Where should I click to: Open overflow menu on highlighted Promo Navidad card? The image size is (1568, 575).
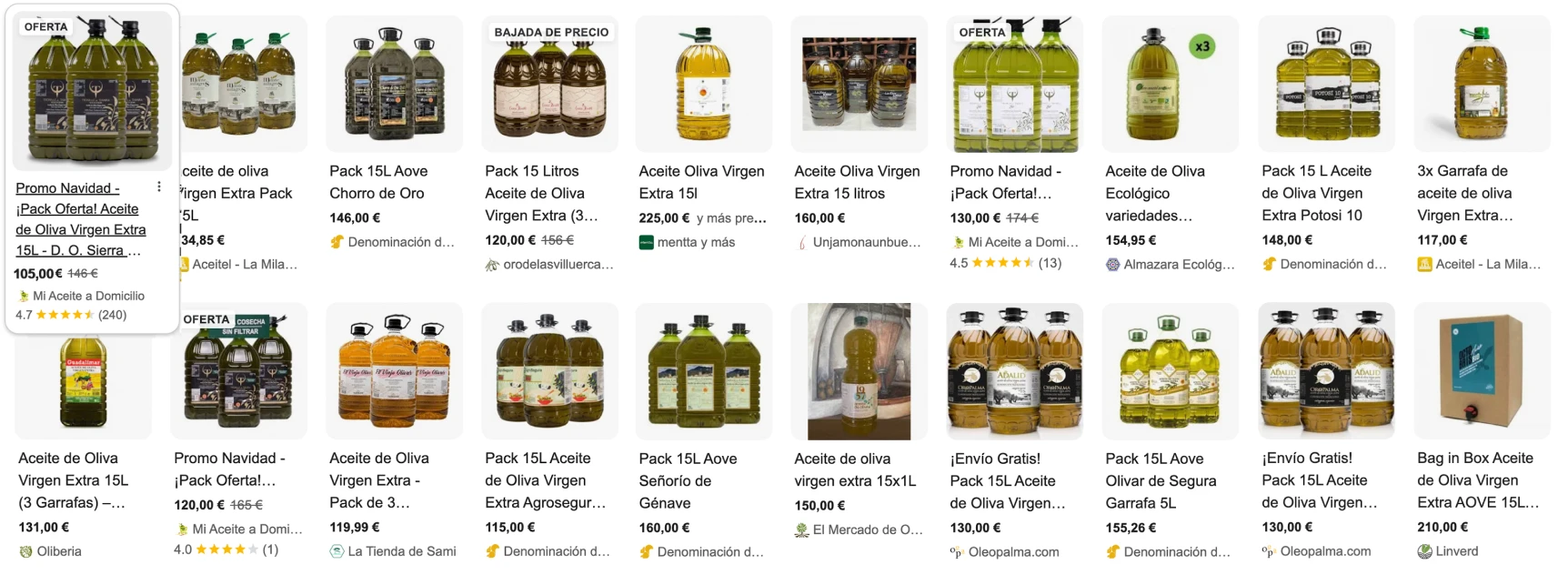(x=159, y=187)
